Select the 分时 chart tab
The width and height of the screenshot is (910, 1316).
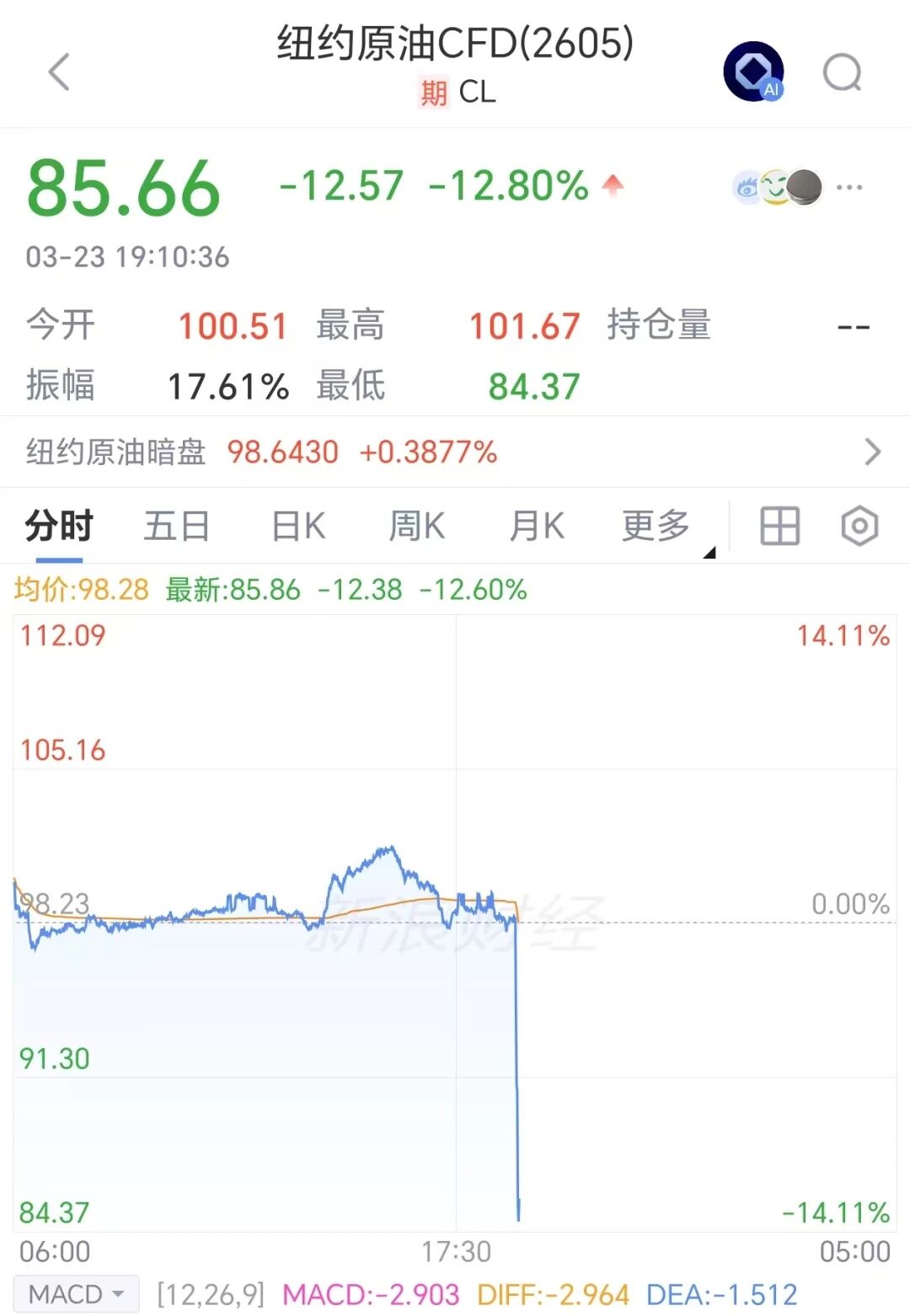click(x=59, y=527)
